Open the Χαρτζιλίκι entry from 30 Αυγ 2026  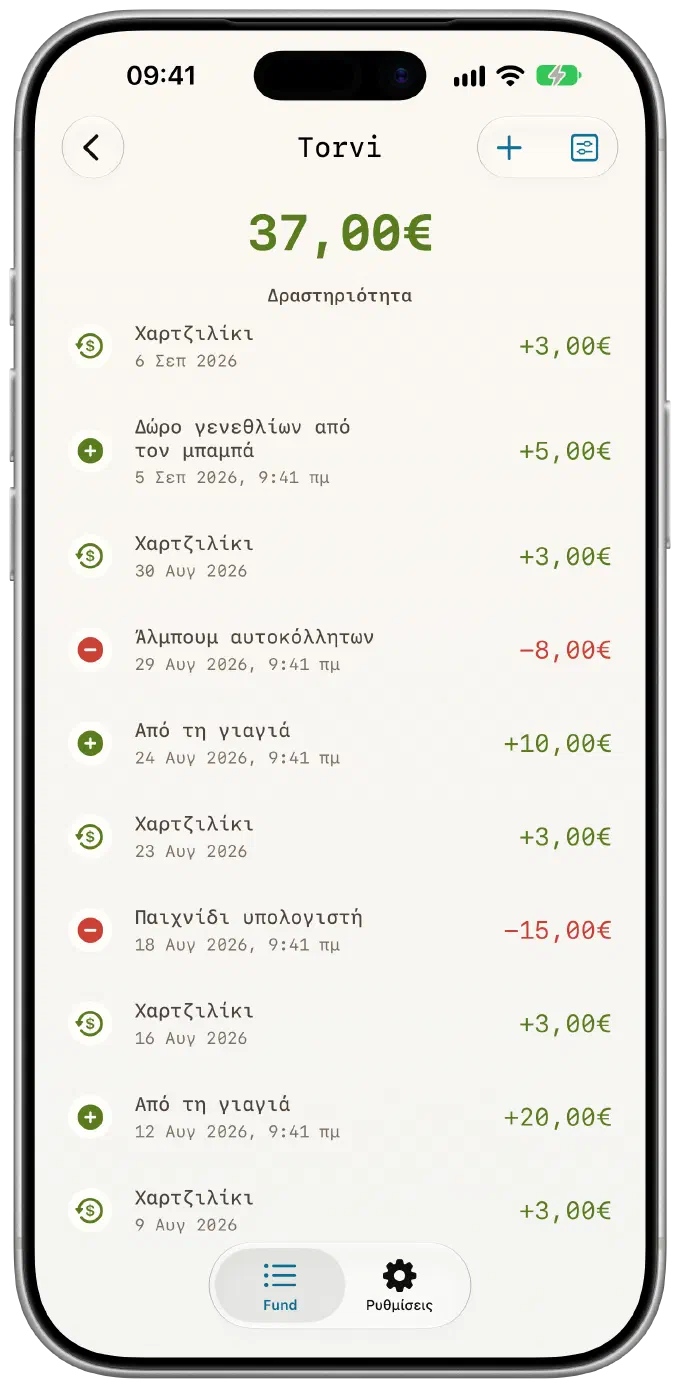coord(340,556)
